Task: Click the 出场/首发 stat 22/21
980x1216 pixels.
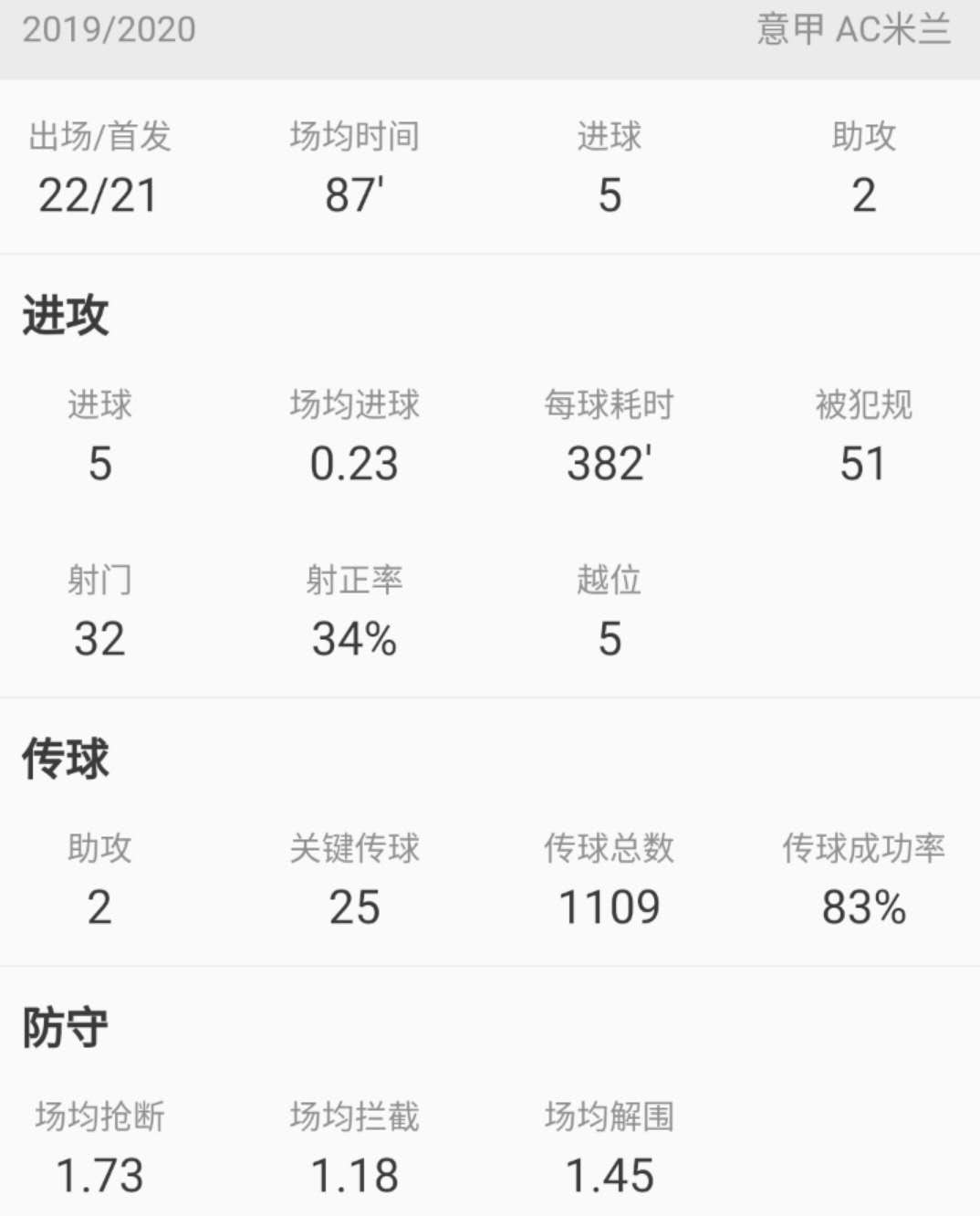Action: coord(98,195)
